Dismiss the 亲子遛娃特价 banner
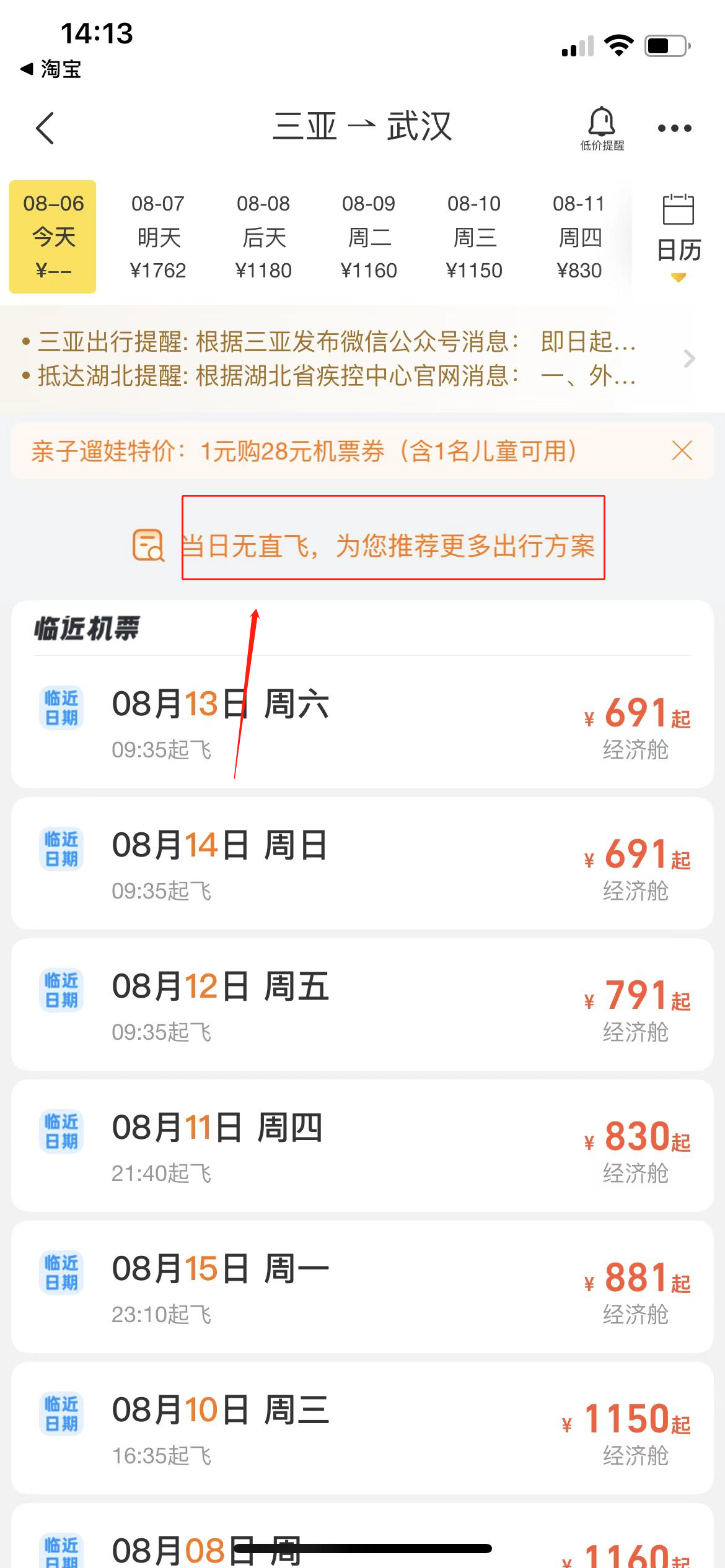Screen dimensions: 725x1568 [682, 451]
